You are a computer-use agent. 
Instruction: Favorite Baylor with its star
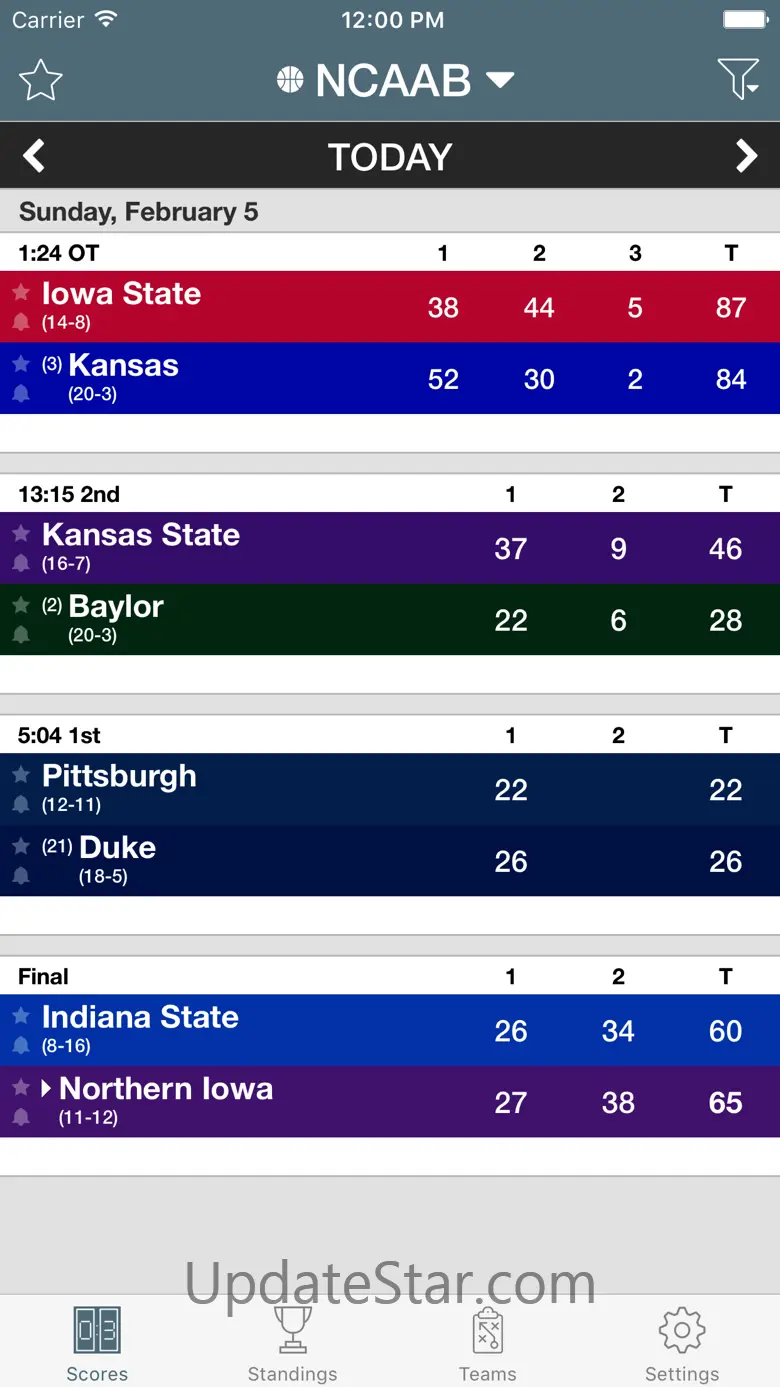click(x=21, y=604)
